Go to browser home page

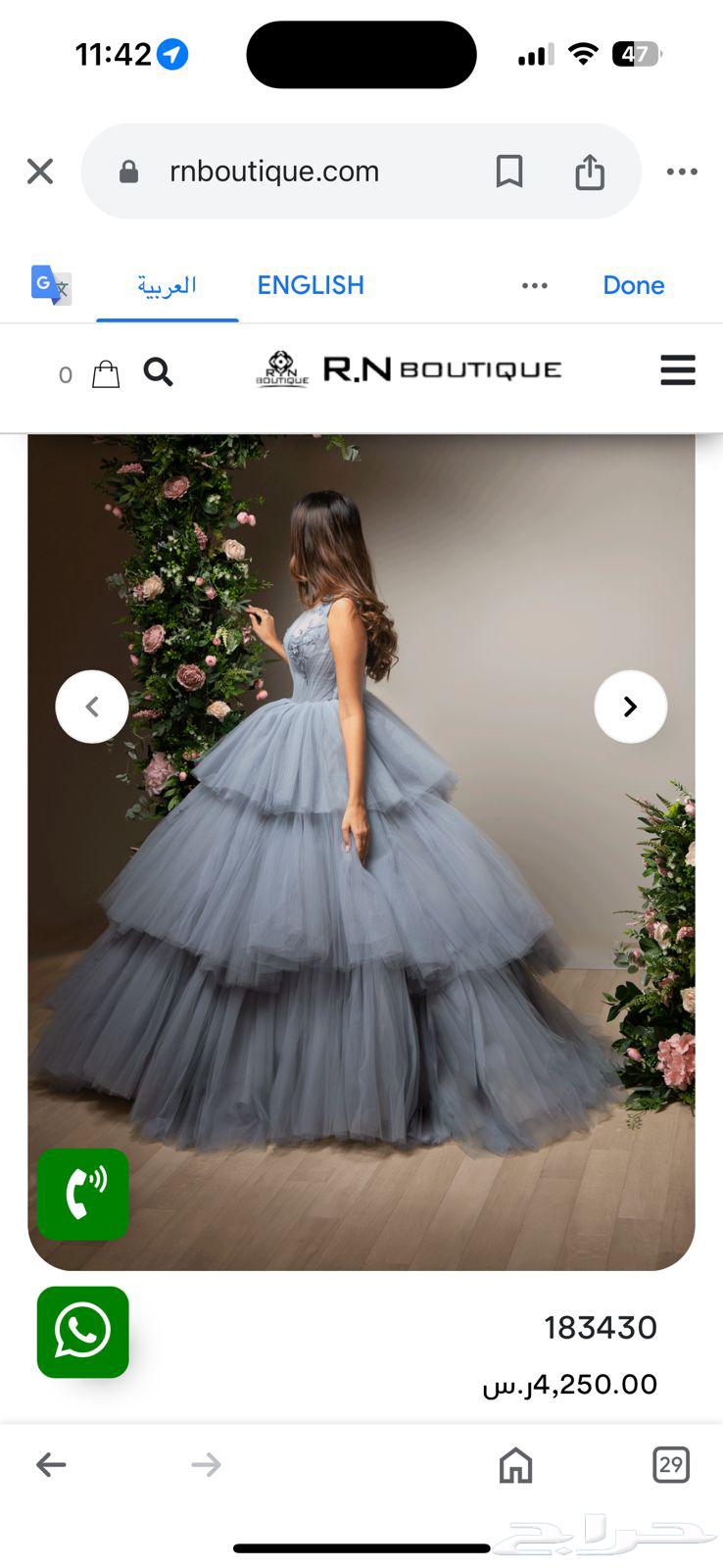(x=515, y=1465)
